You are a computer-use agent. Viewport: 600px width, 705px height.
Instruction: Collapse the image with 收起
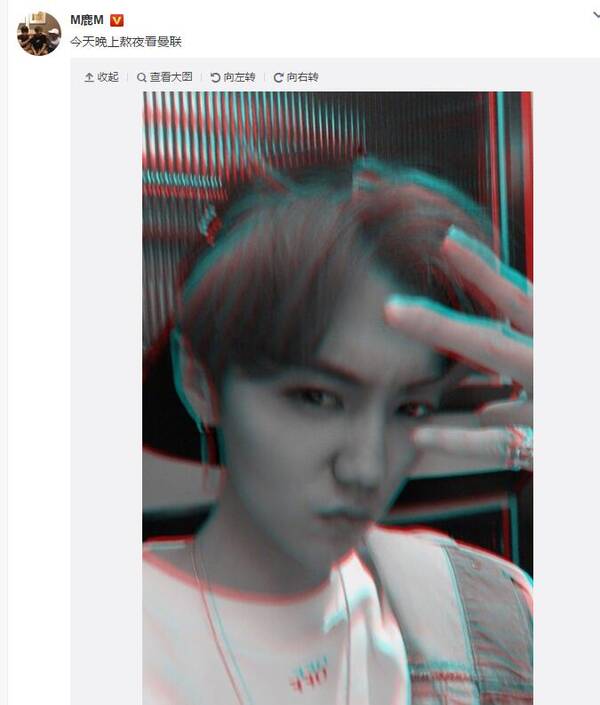(x=102, y=77)
